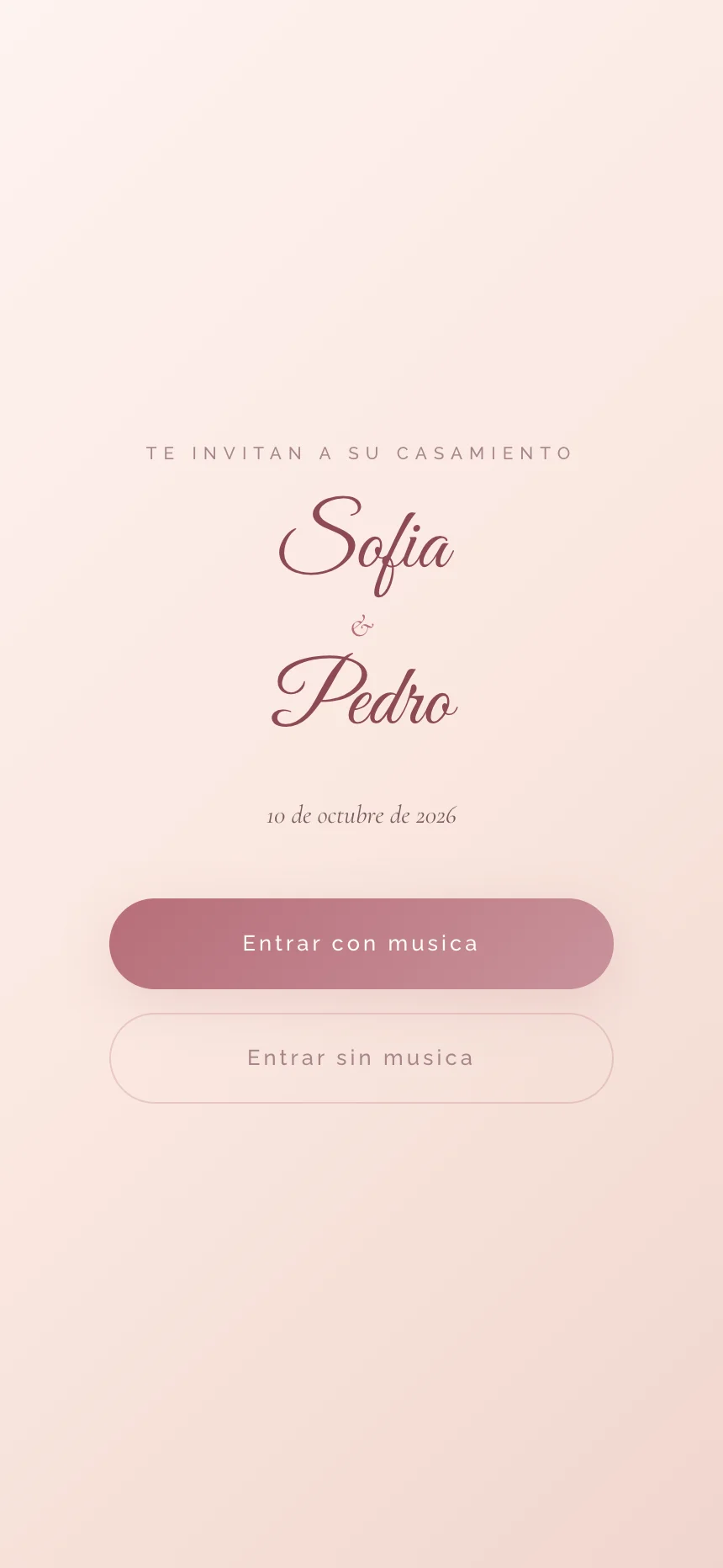This screenshot has height=1568, width=723.
Task: Click the name 'Sofia' in script font
Action: pyautogui.click(x=366, y=547)
